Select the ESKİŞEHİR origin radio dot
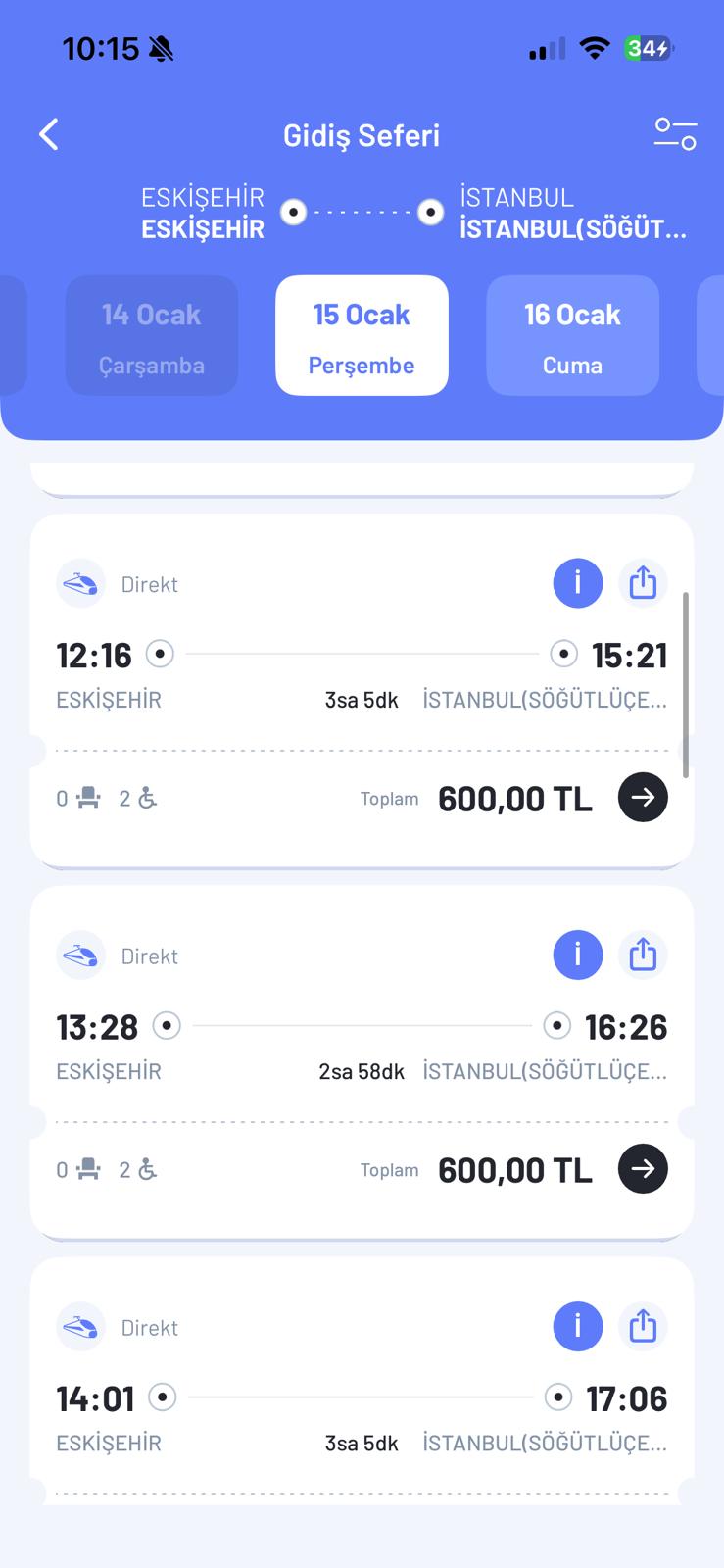Viewport: 724px width, 1568px height. pos(293,211)
